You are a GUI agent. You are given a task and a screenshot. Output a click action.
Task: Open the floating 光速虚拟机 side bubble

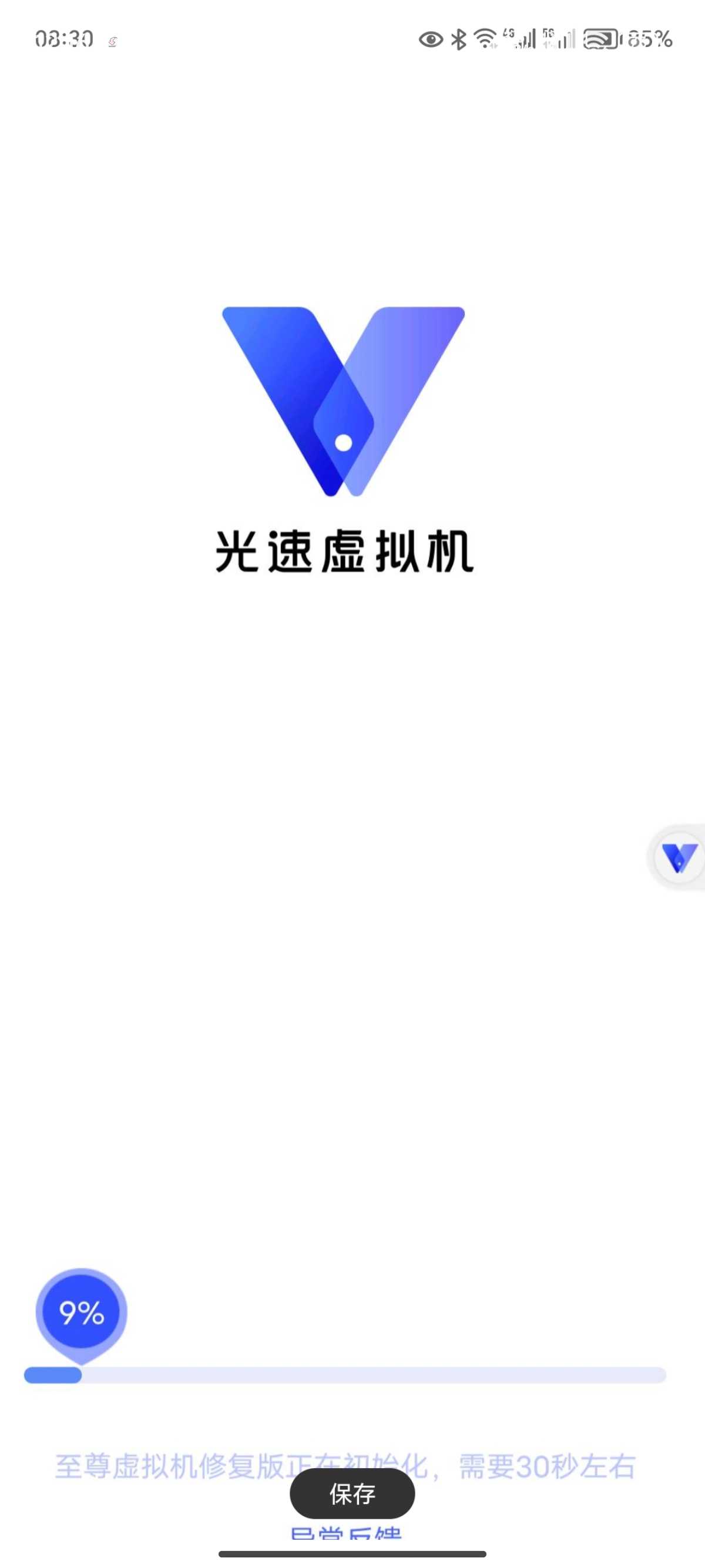tap(679, 857)
